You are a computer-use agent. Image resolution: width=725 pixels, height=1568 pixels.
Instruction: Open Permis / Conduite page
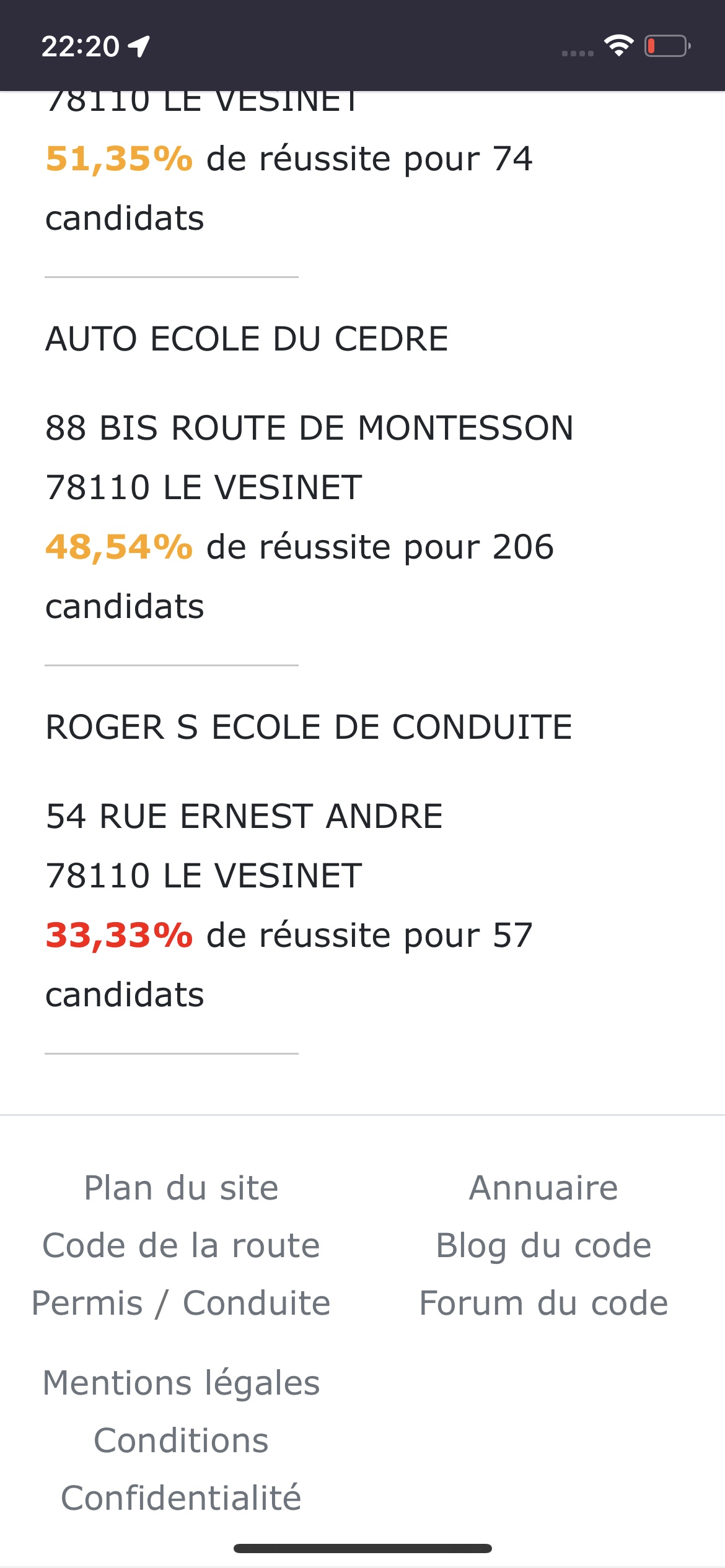point(181,1303)
